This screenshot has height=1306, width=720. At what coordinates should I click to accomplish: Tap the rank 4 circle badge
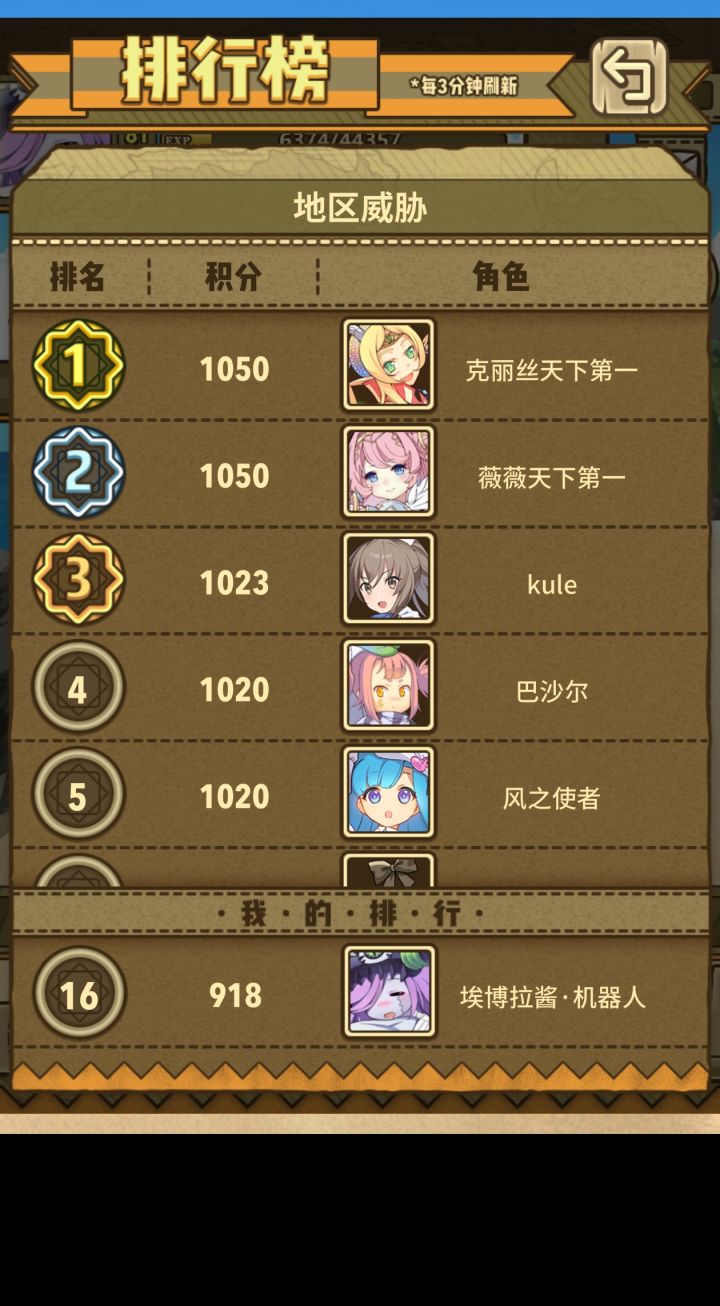[79, 688]
